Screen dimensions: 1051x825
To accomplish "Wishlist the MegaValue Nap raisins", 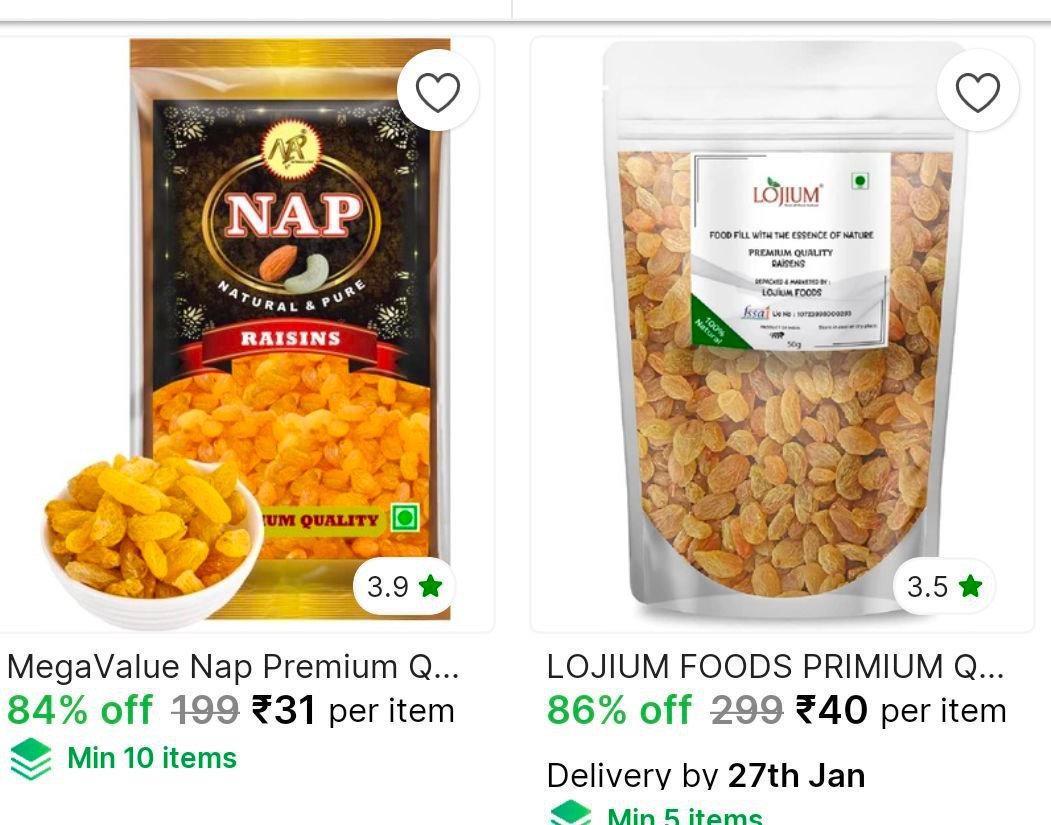I will (x=437, y=92).
